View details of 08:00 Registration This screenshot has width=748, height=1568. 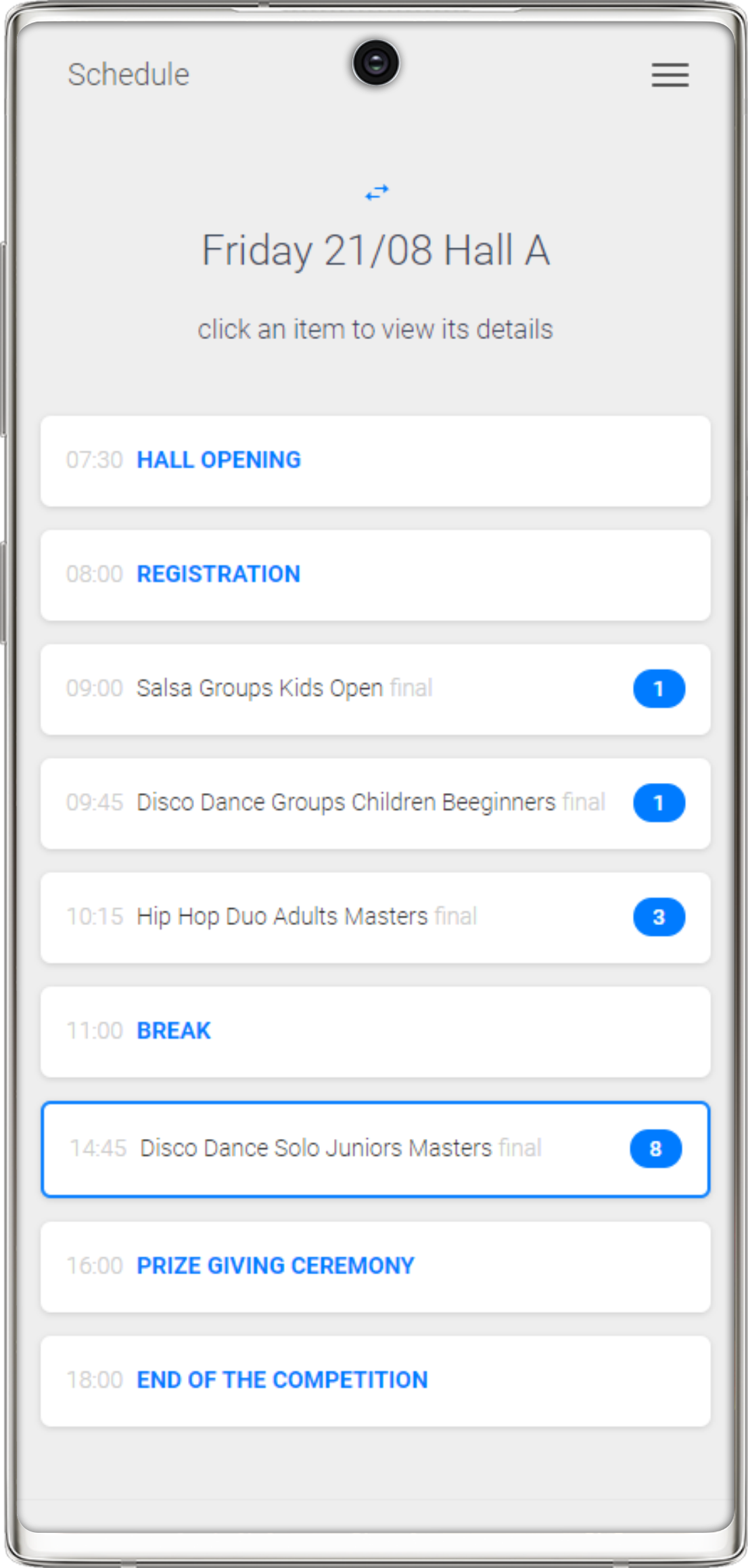(375, 575)
